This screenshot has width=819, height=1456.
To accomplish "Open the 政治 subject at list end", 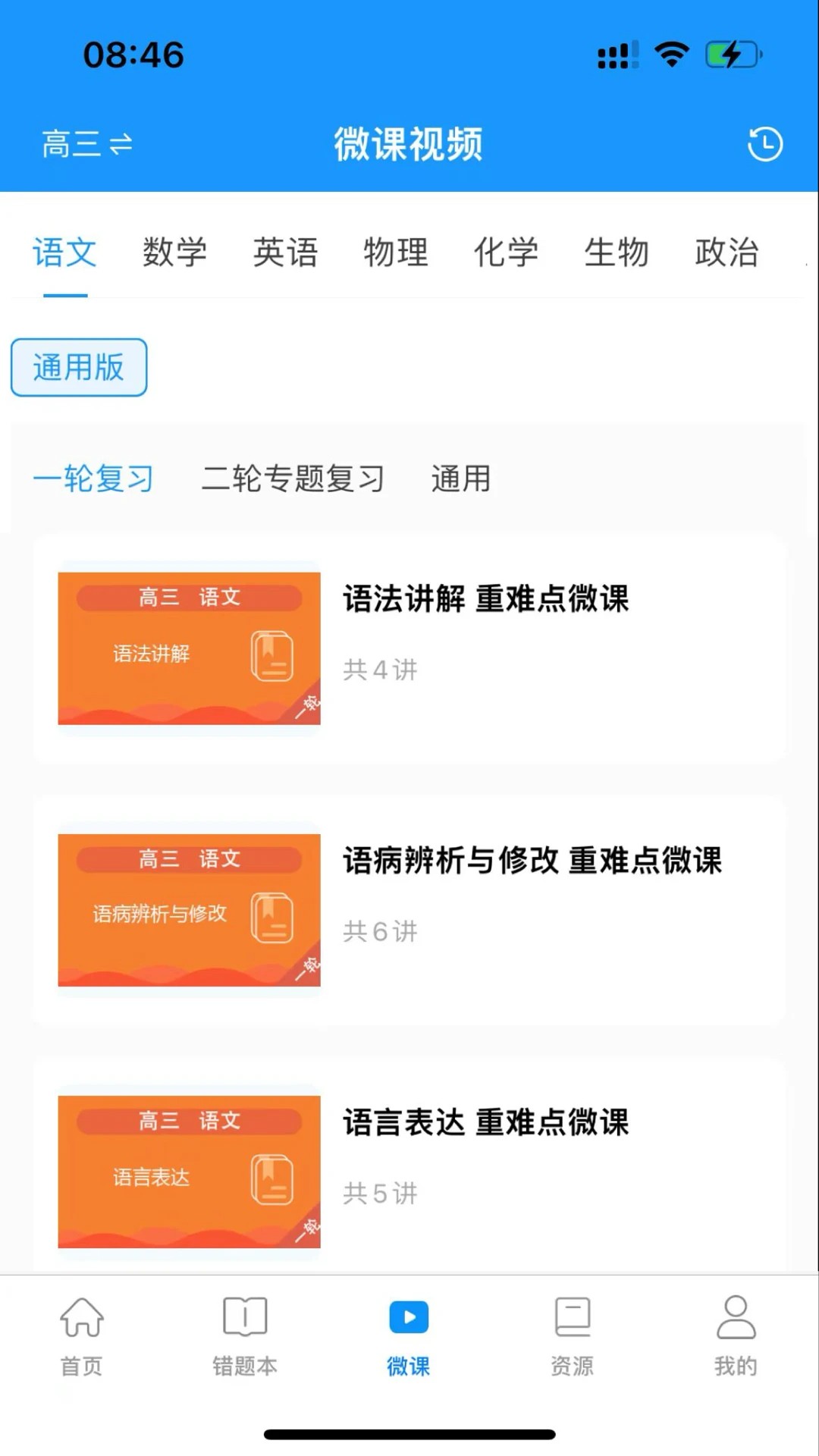I will click(725, 254).
